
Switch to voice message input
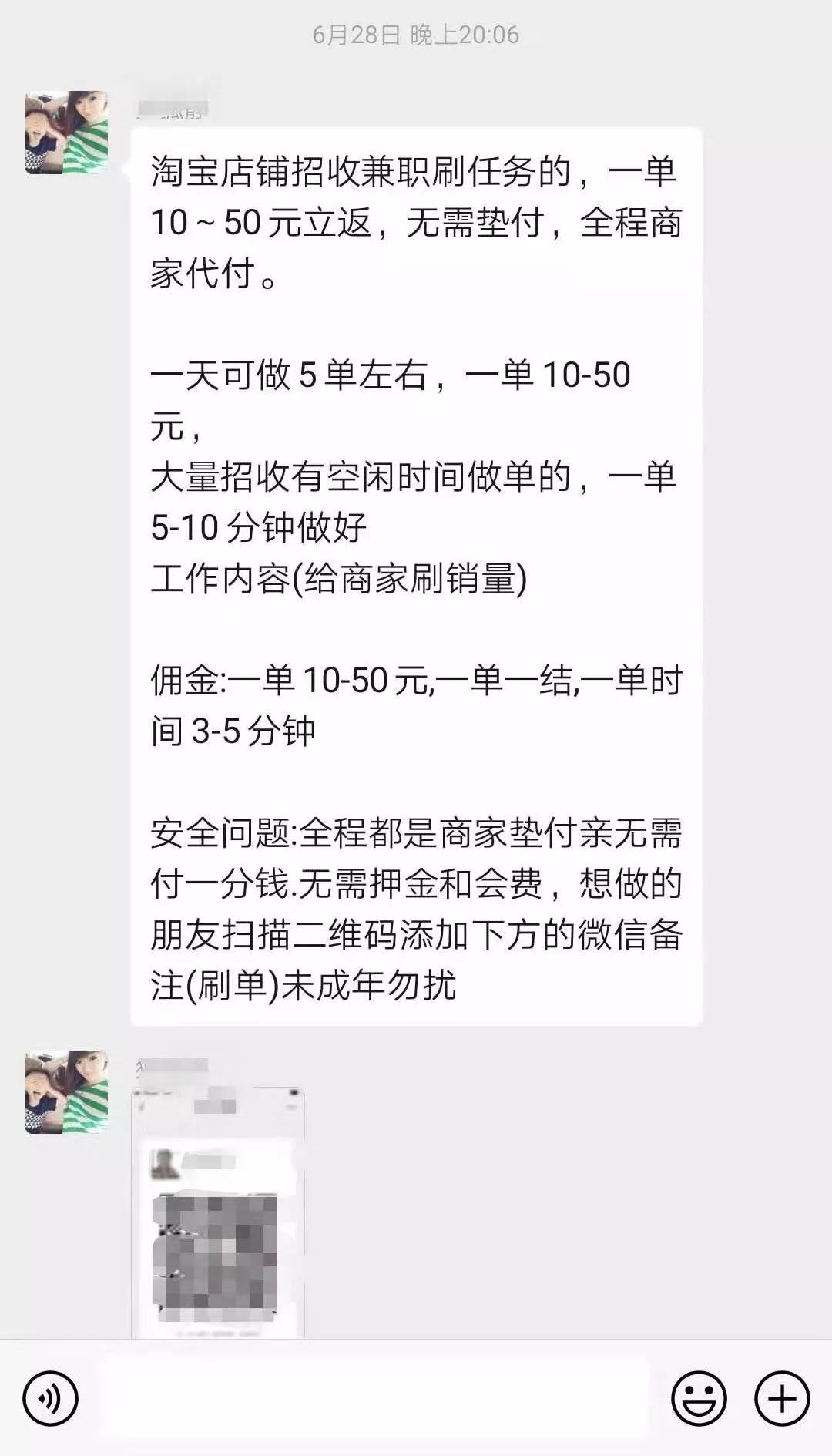click(50, 1397)
